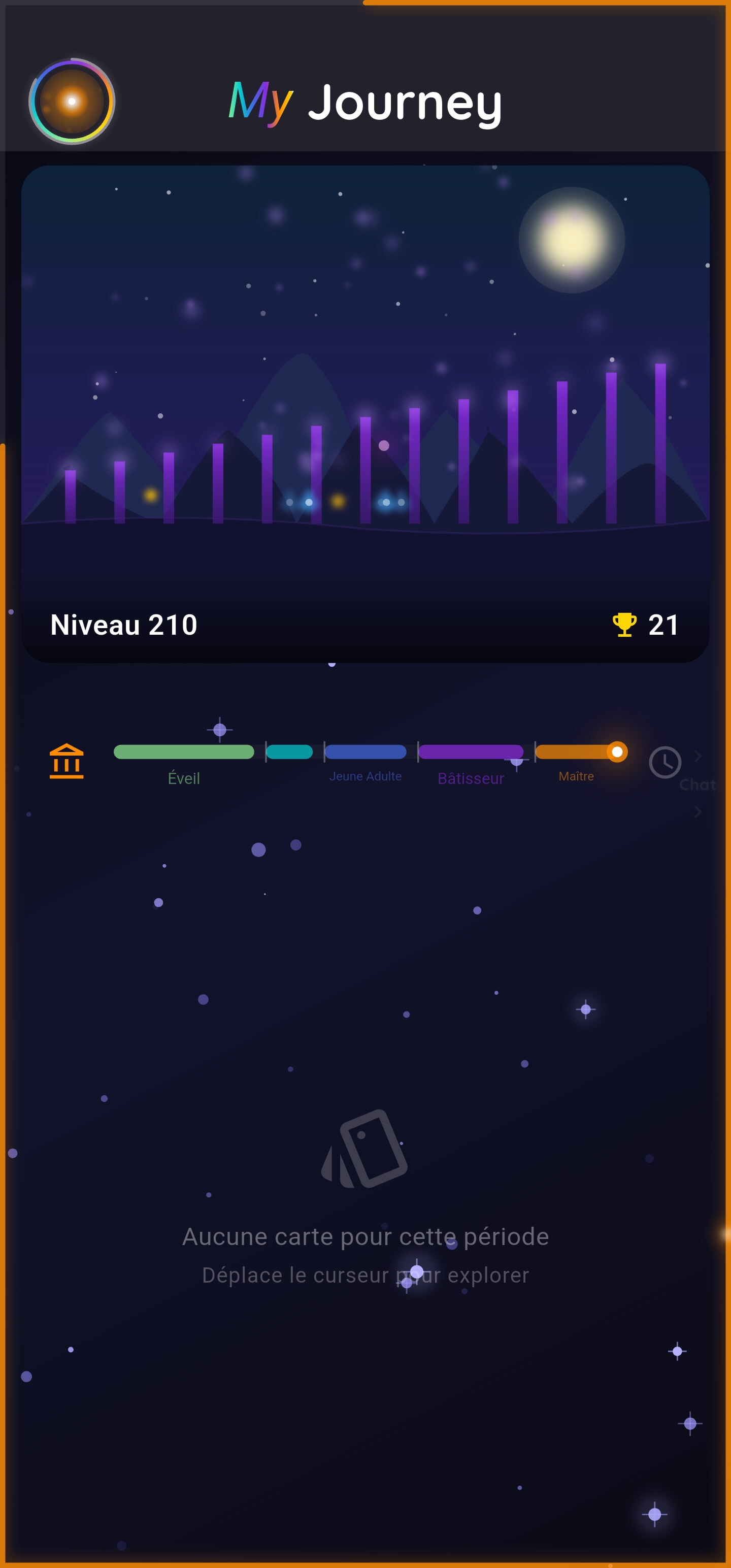Select the teal segment of the timeline
Screen dimensions: 731x1568
(289, 752)
